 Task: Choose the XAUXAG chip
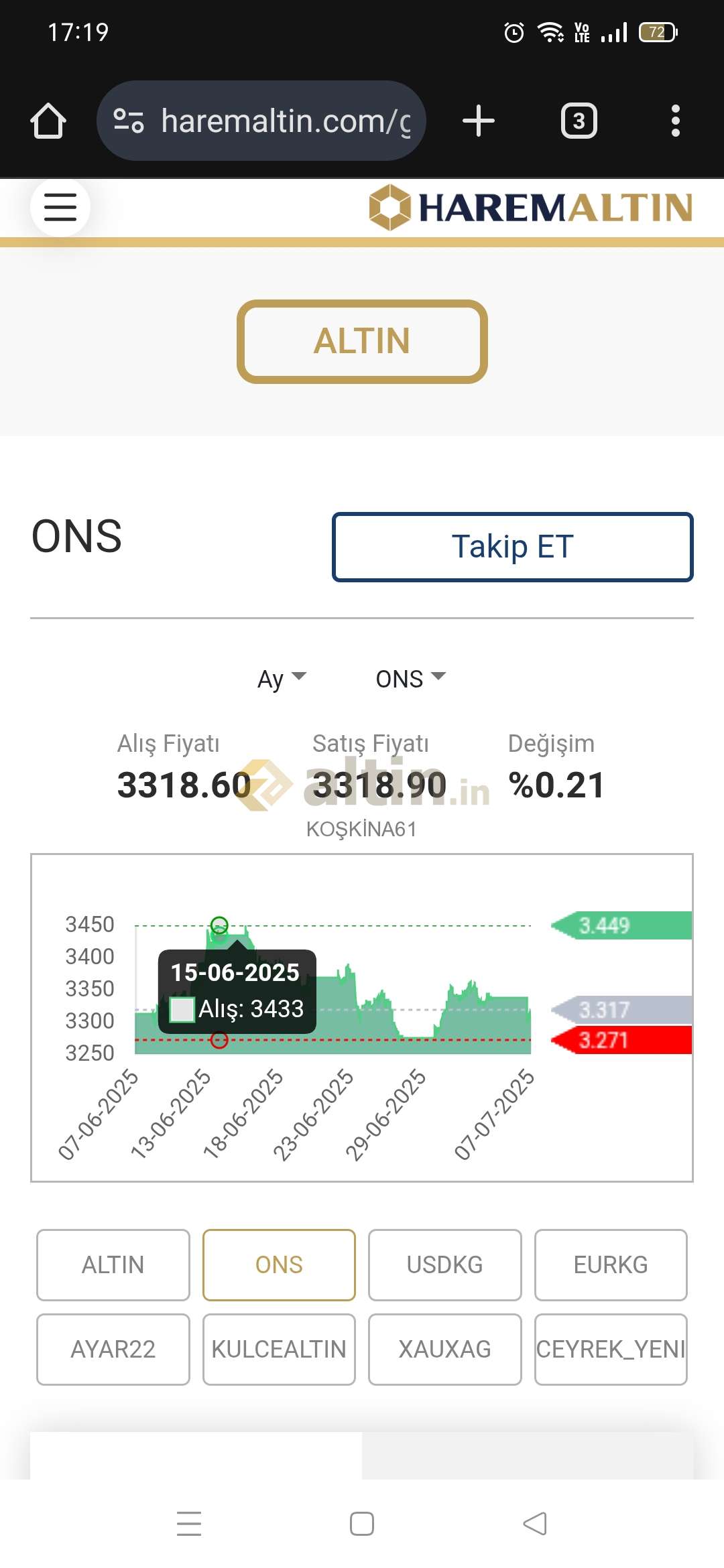click(445, 1350)
